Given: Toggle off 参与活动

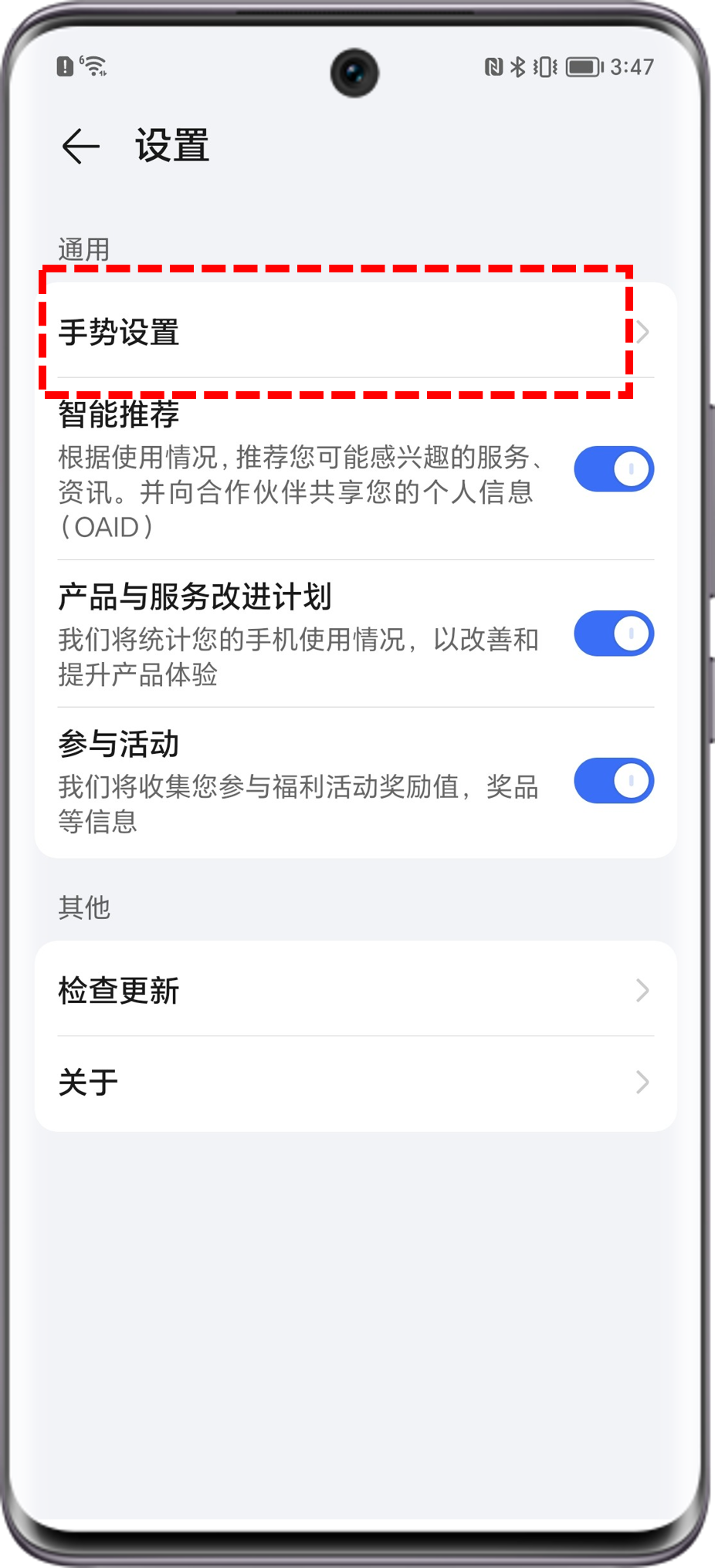Looking at the screenshot, I should point(614,781).
